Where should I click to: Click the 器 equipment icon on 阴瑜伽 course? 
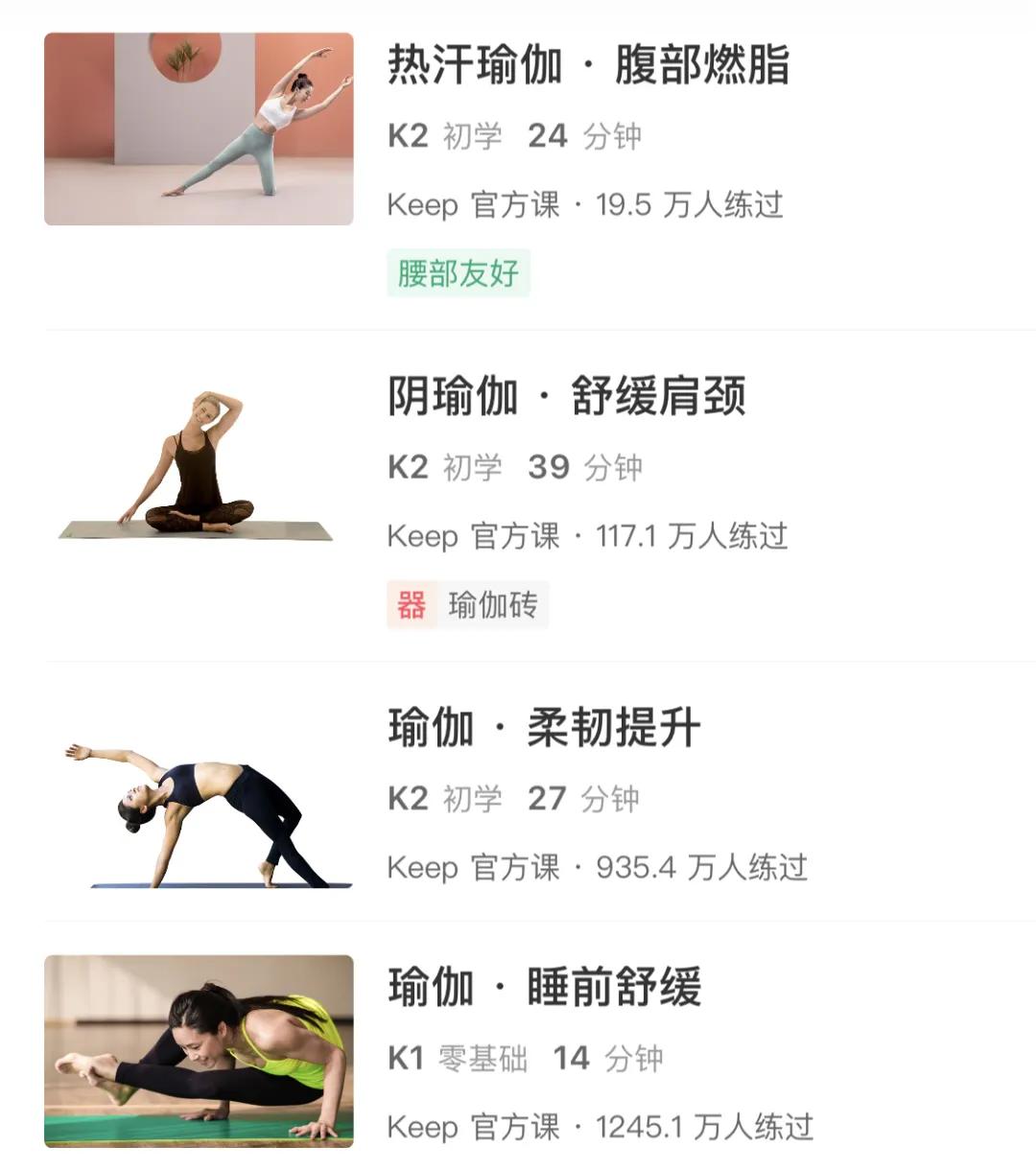click(x=414, y=604)
